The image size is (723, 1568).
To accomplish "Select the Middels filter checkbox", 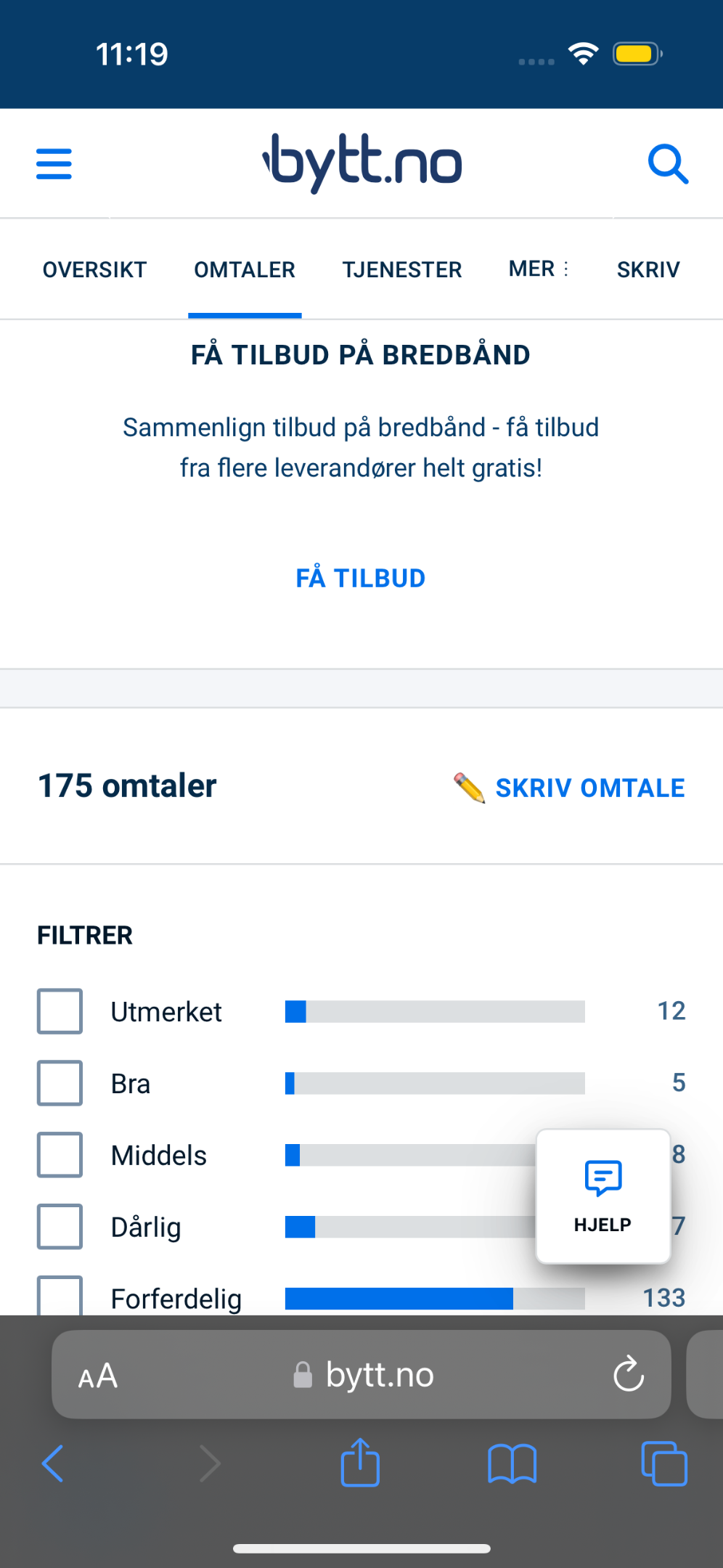I will [x=60, y=1154].
